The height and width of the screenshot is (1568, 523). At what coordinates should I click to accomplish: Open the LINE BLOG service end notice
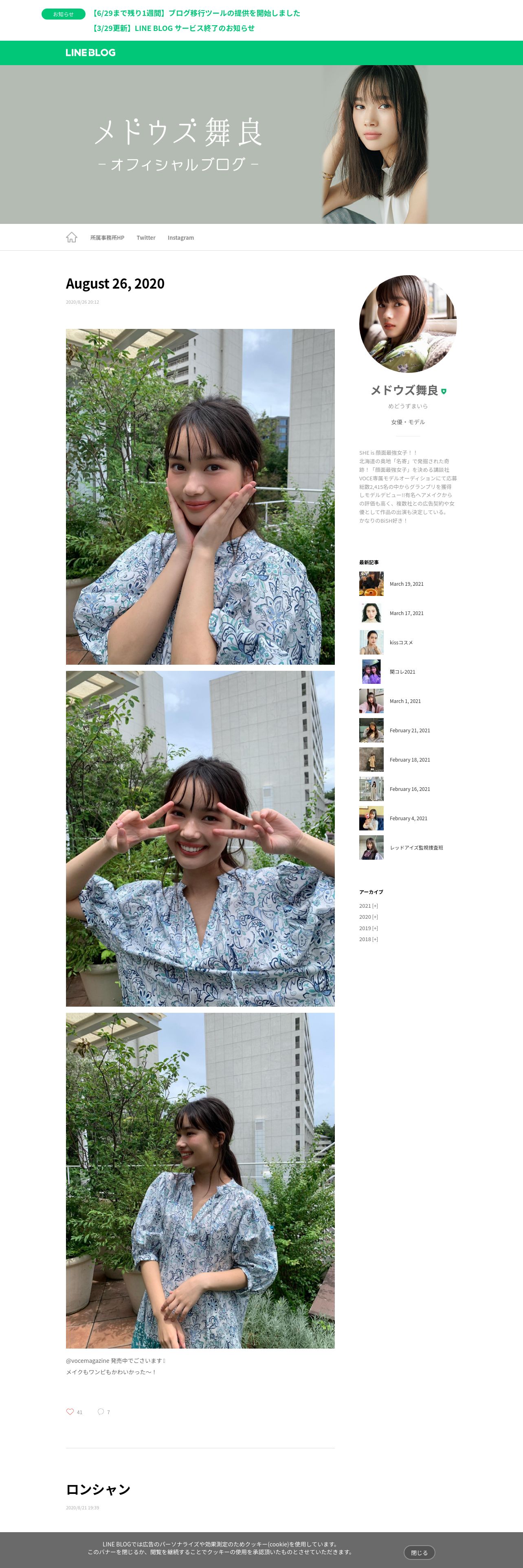point(174,28)
